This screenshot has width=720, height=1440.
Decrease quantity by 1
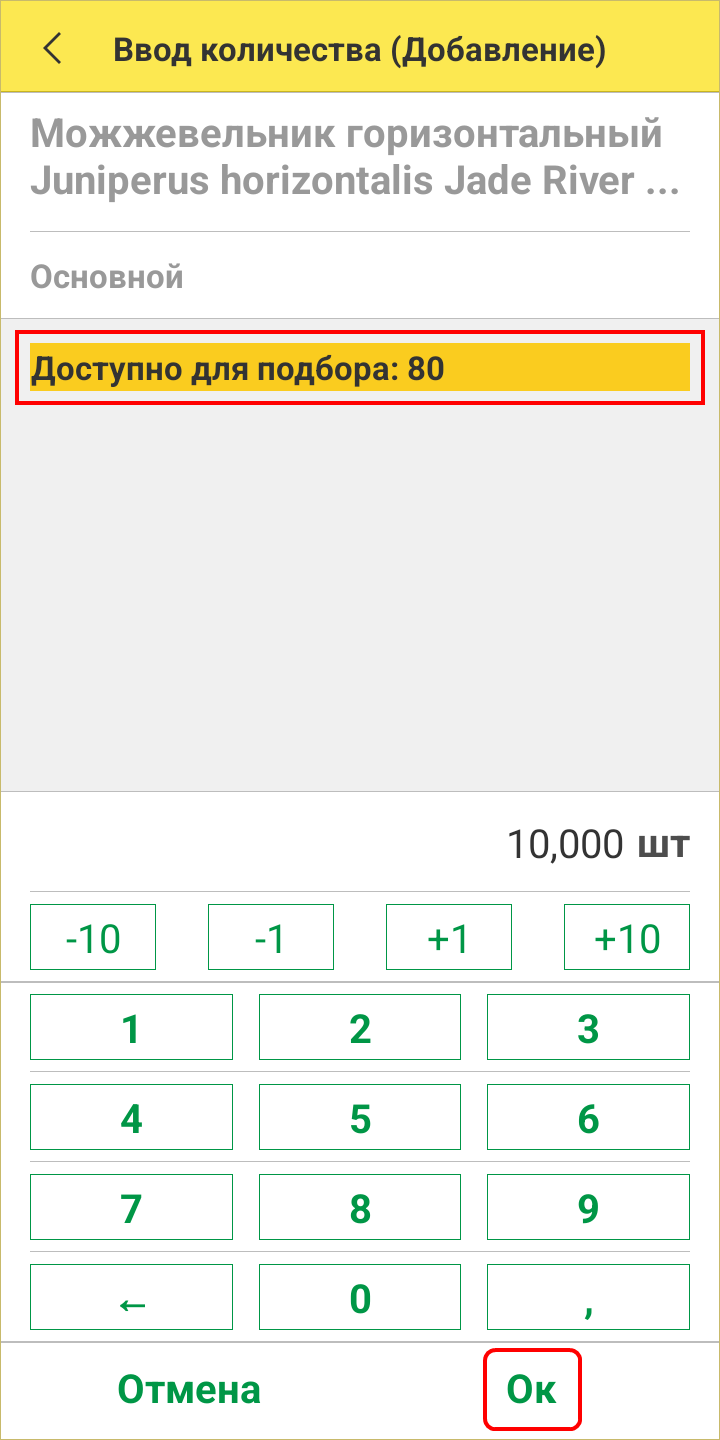(x=271, y=937)
